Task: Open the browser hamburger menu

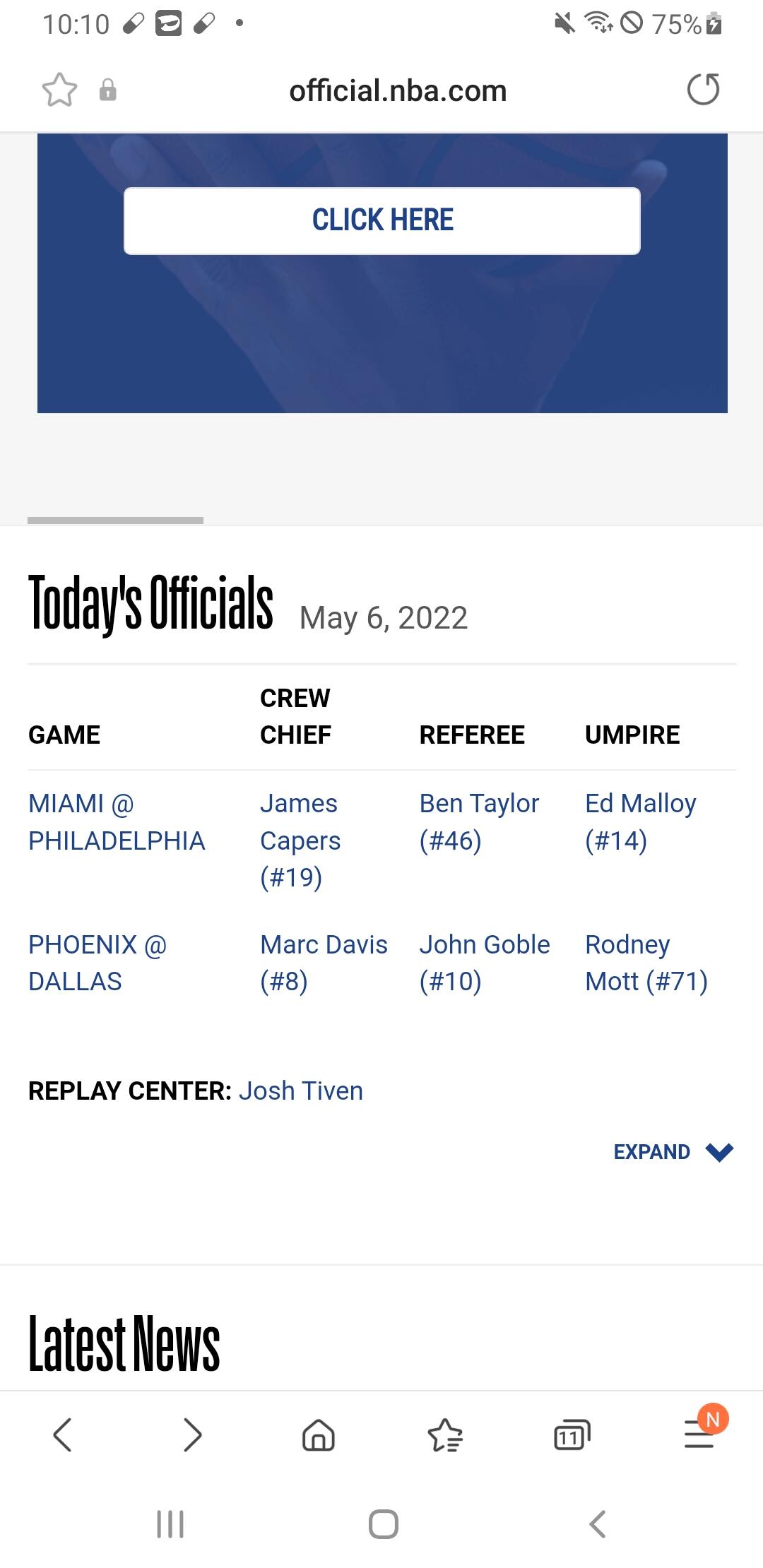Action: 699,1435
